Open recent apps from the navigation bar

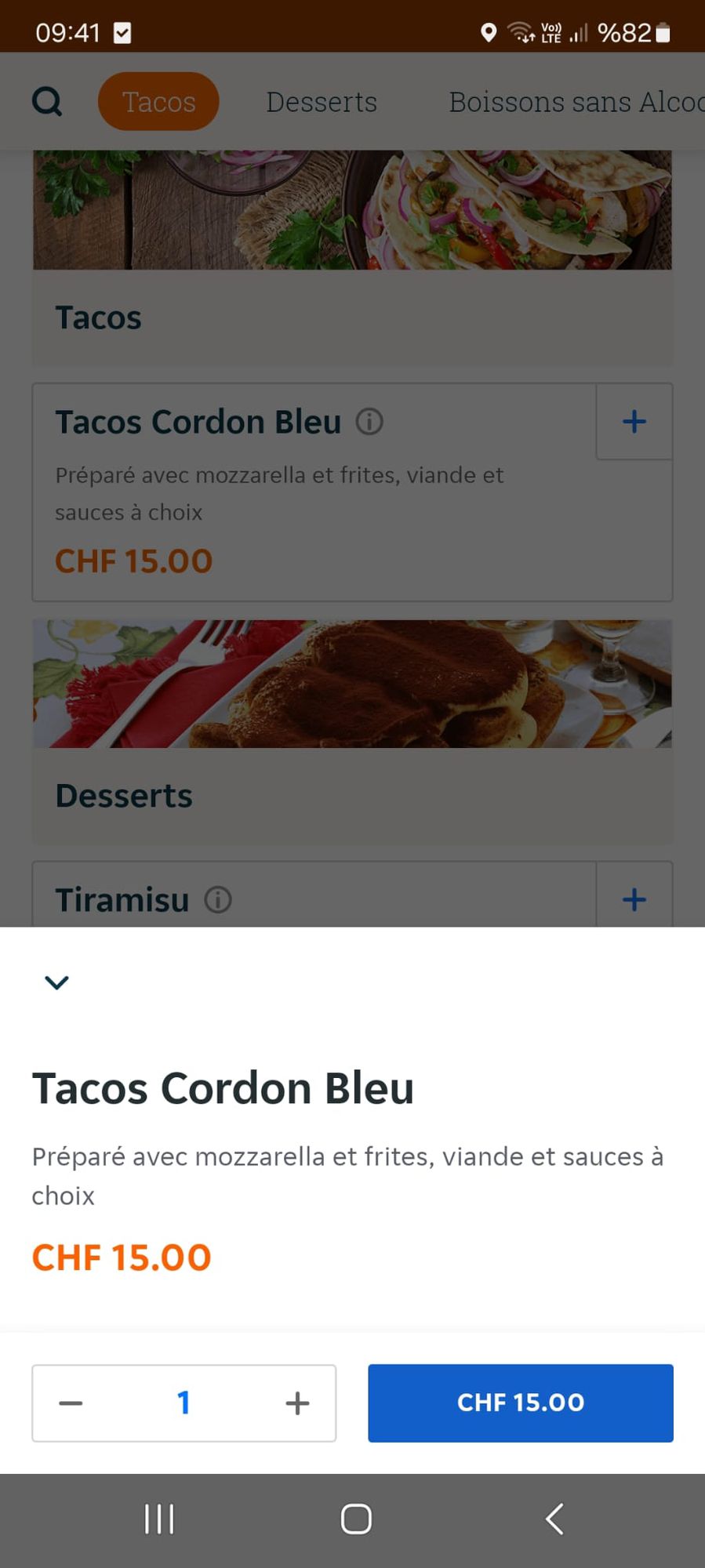[159, 1519]
